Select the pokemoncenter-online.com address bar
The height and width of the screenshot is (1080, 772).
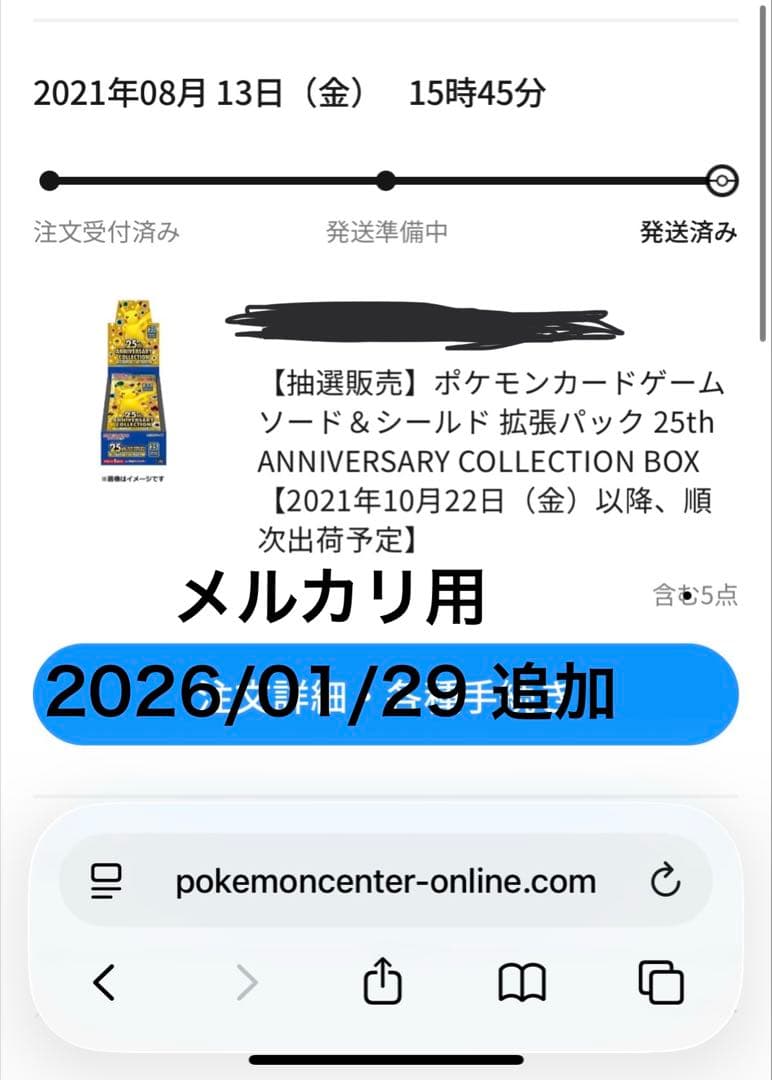pos(386,880)
